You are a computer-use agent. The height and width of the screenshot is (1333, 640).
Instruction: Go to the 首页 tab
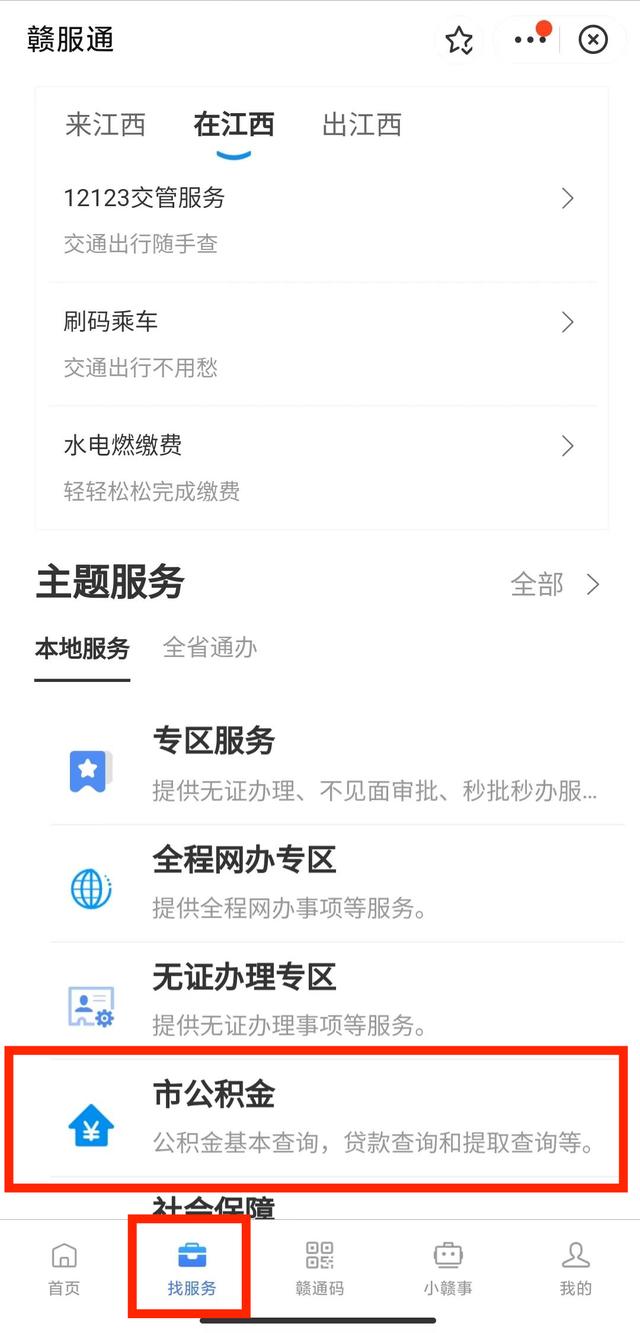coord(64,1269)
